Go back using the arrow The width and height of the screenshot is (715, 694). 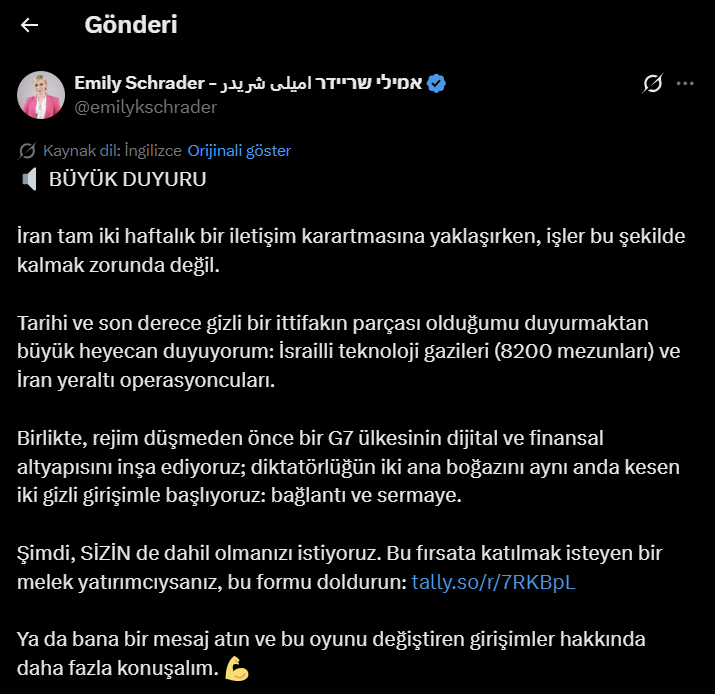point(30,25)
